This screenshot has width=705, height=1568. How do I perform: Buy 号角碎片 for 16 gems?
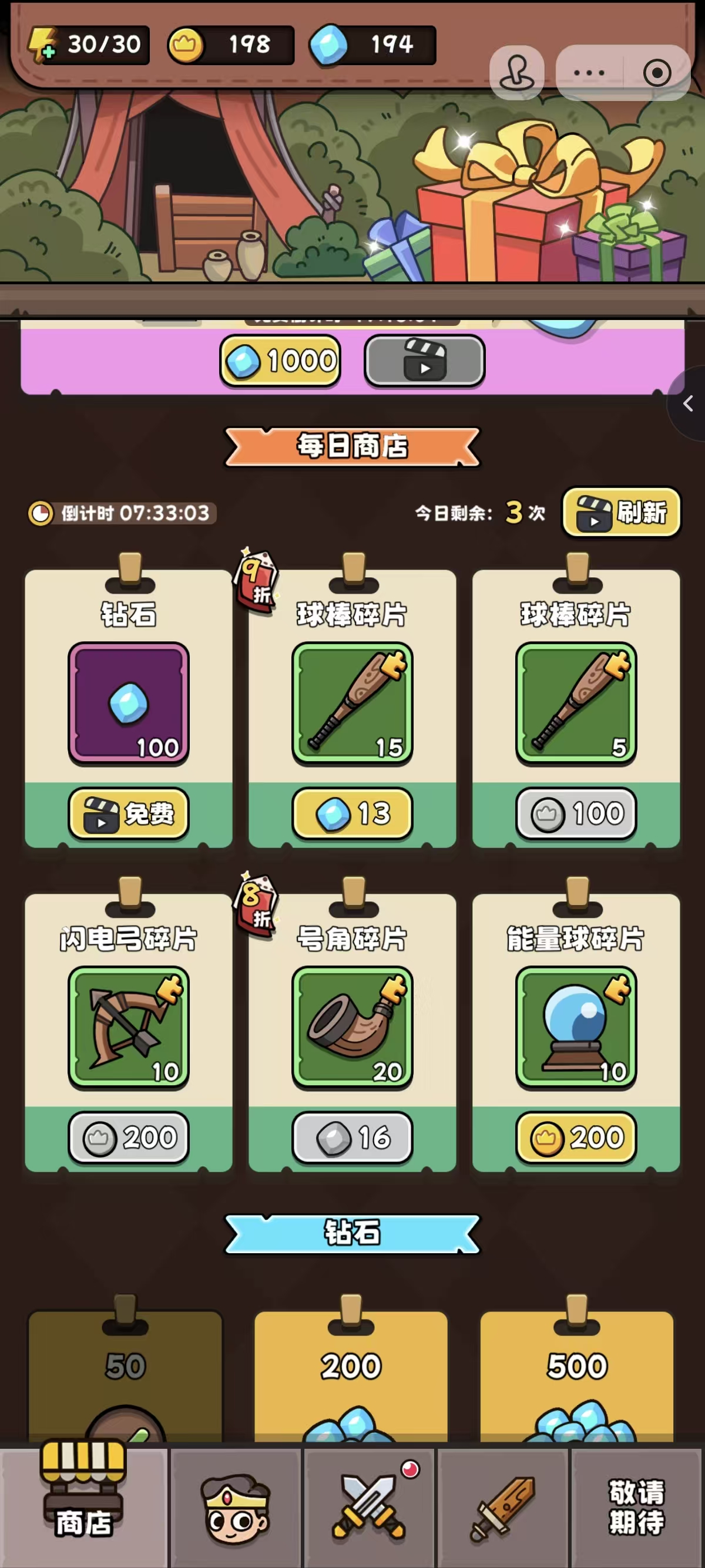[x=352, y=1137]
